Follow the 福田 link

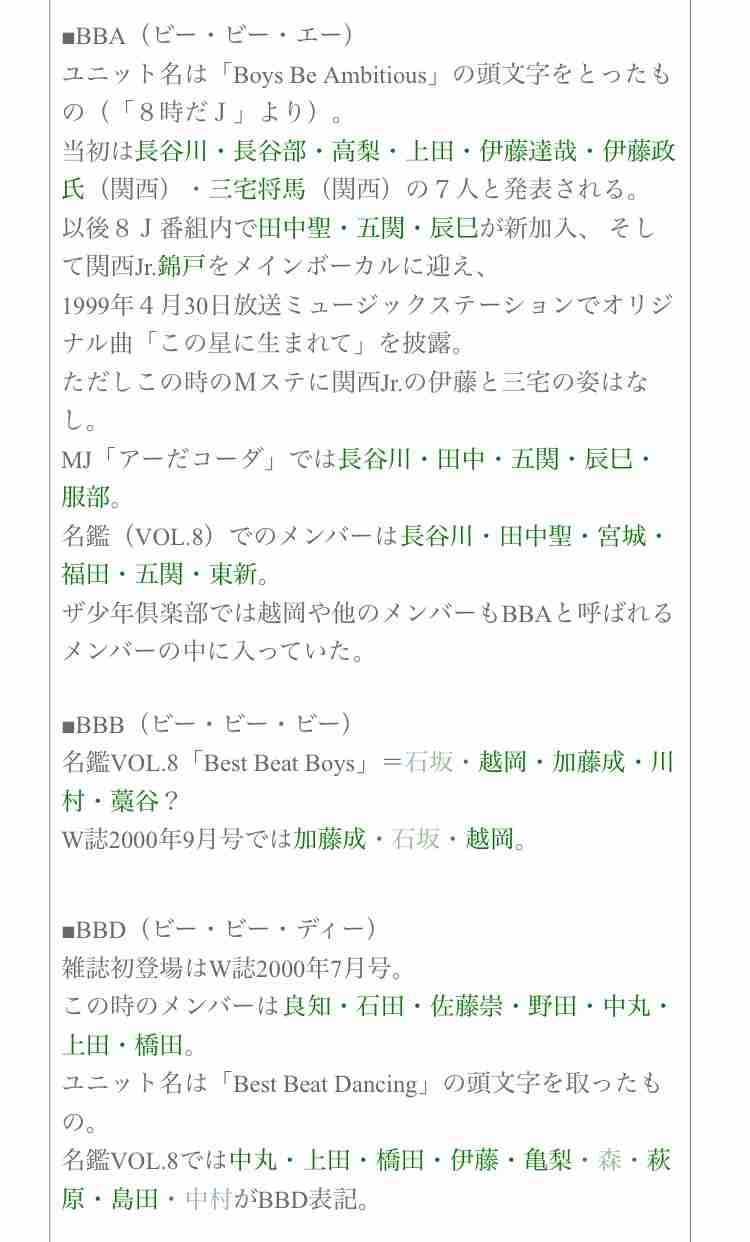coord(86,575)
